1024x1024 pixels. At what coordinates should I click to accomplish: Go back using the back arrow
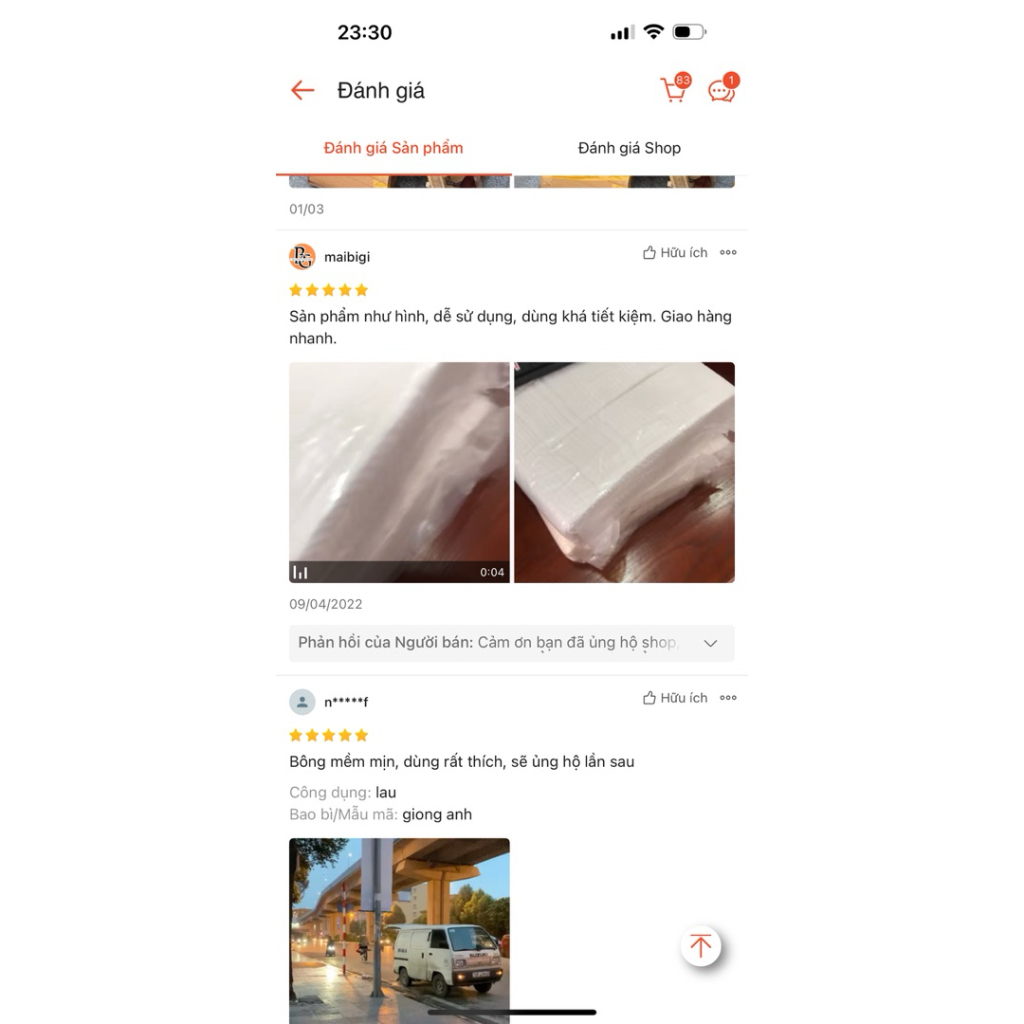tap(302, 91)
